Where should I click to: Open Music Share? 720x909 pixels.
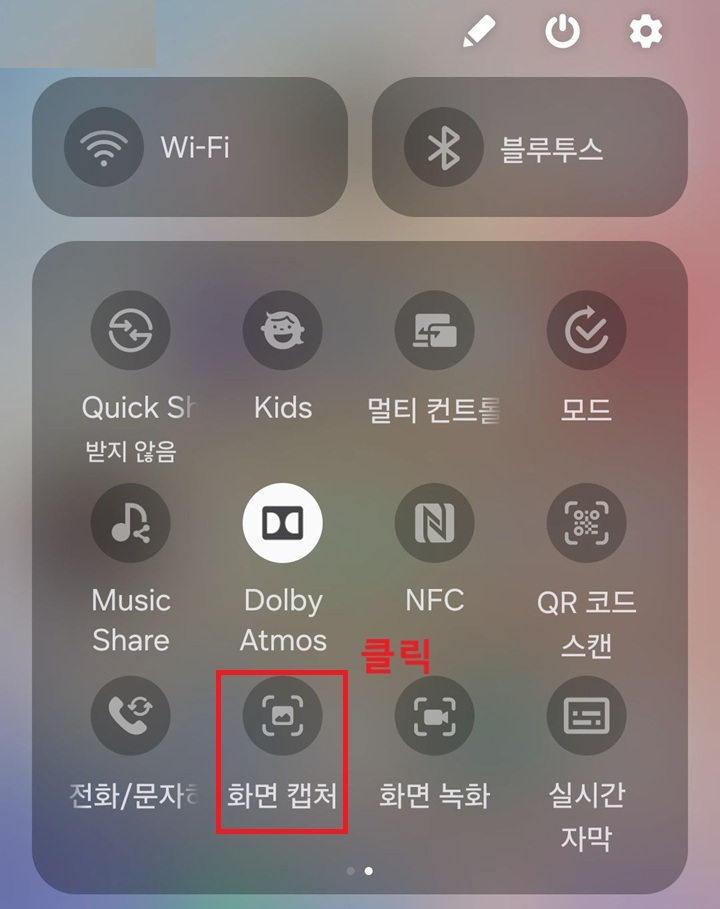[131, 523]
